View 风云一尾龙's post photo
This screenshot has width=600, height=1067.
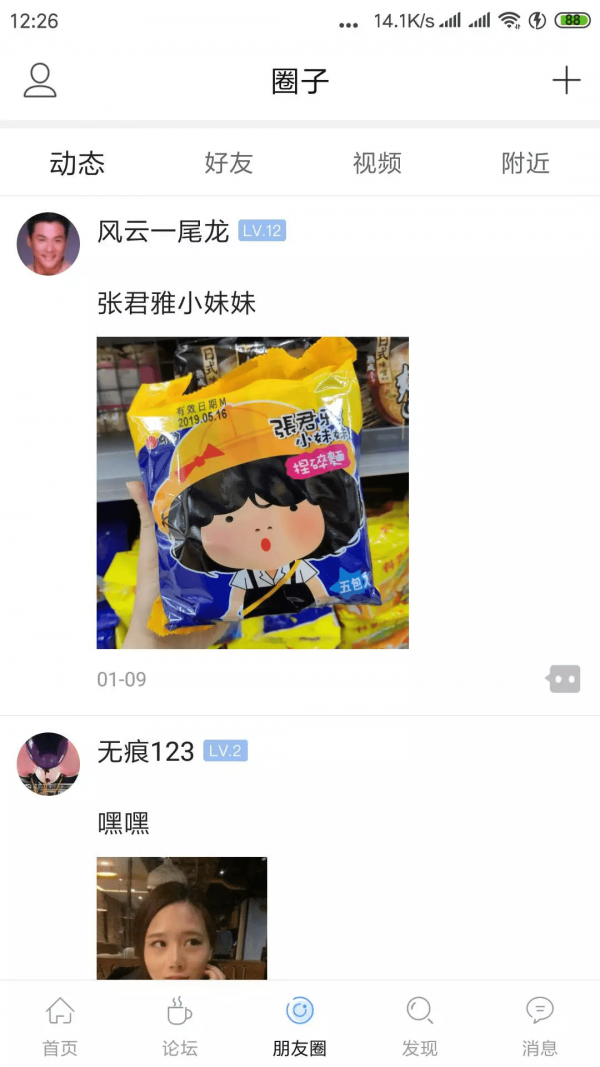pyautogui.click(x=252, y=492)
